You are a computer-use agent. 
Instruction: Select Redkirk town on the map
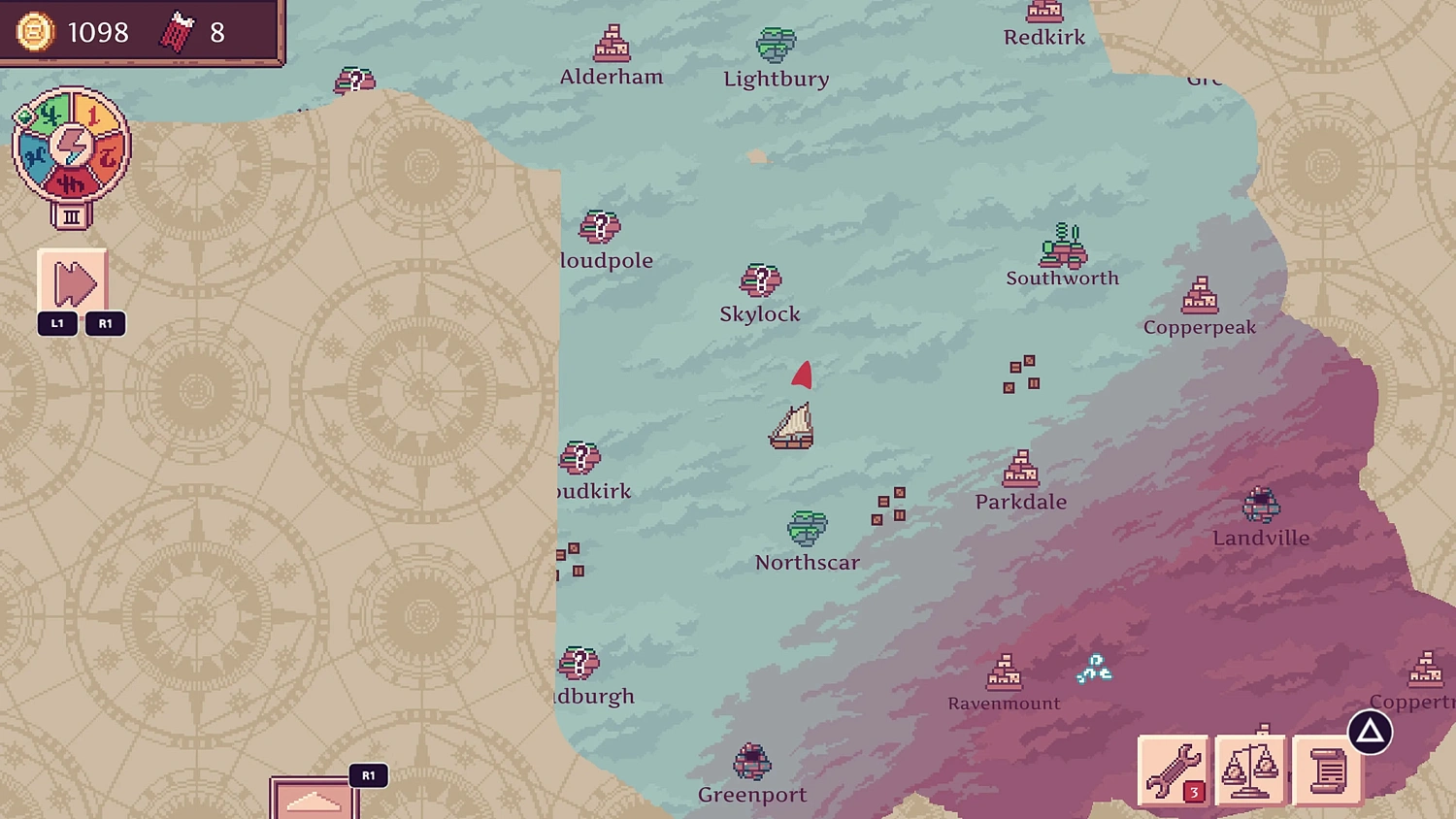(1044, 14)
